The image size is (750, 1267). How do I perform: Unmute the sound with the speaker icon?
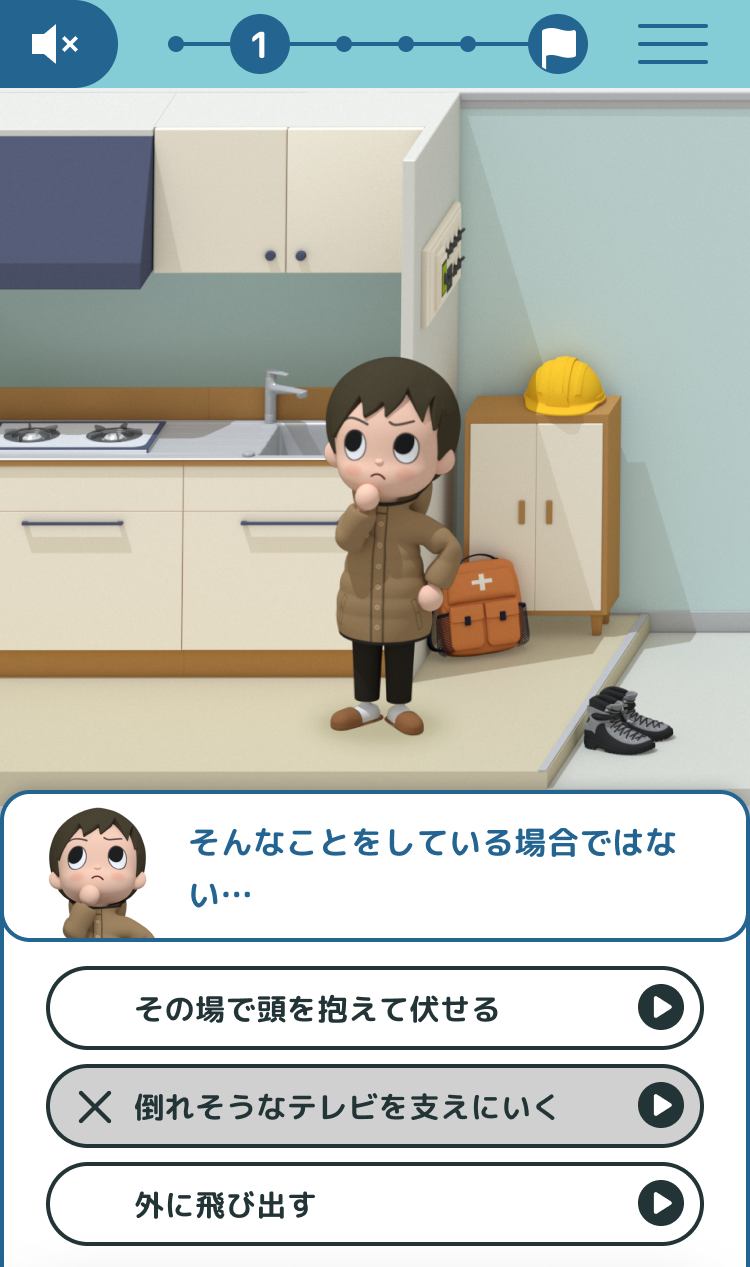tap(55, 44)
